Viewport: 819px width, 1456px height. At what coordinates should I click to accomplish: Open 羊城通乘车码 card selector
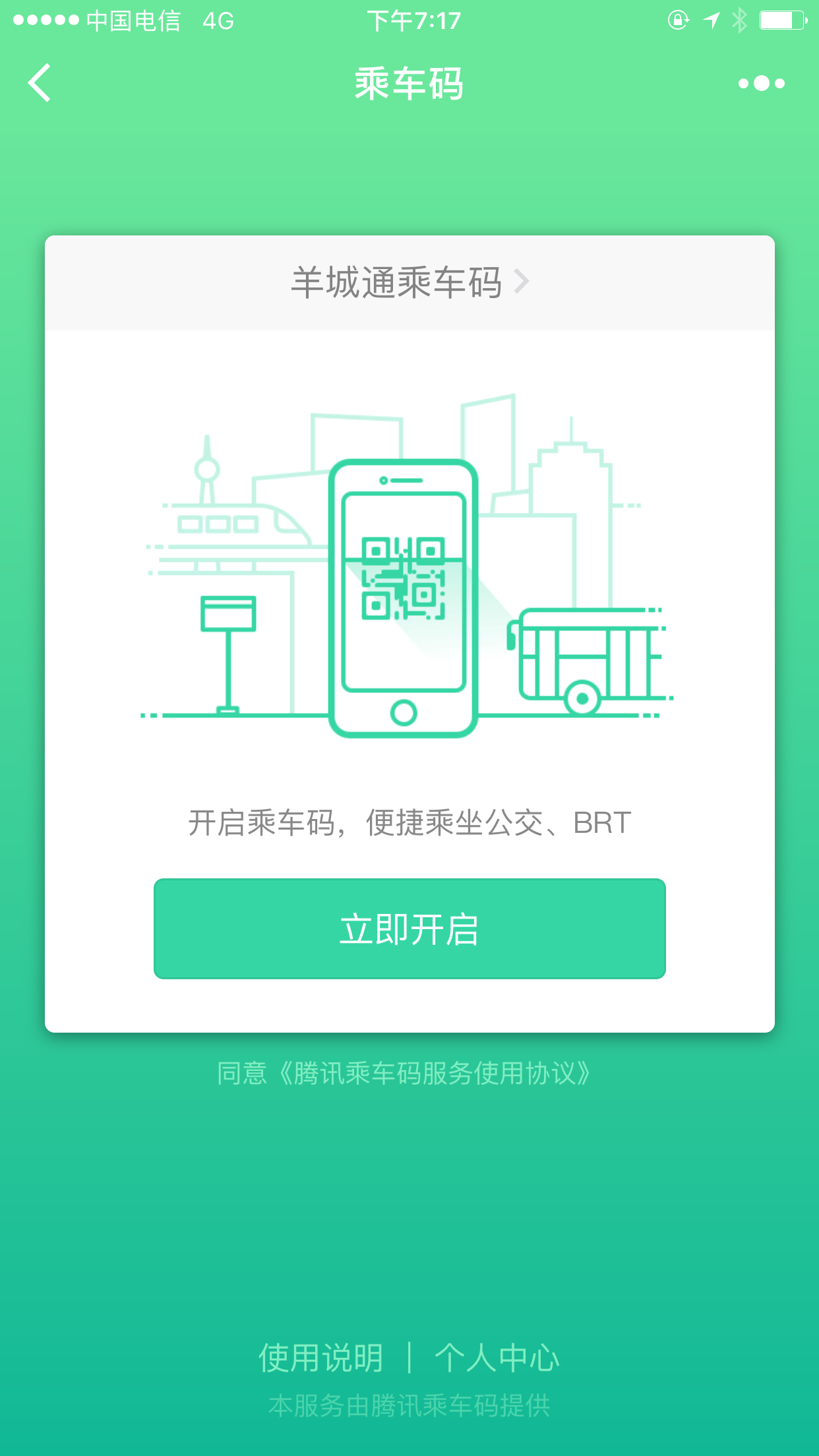(x=409, y=283)
